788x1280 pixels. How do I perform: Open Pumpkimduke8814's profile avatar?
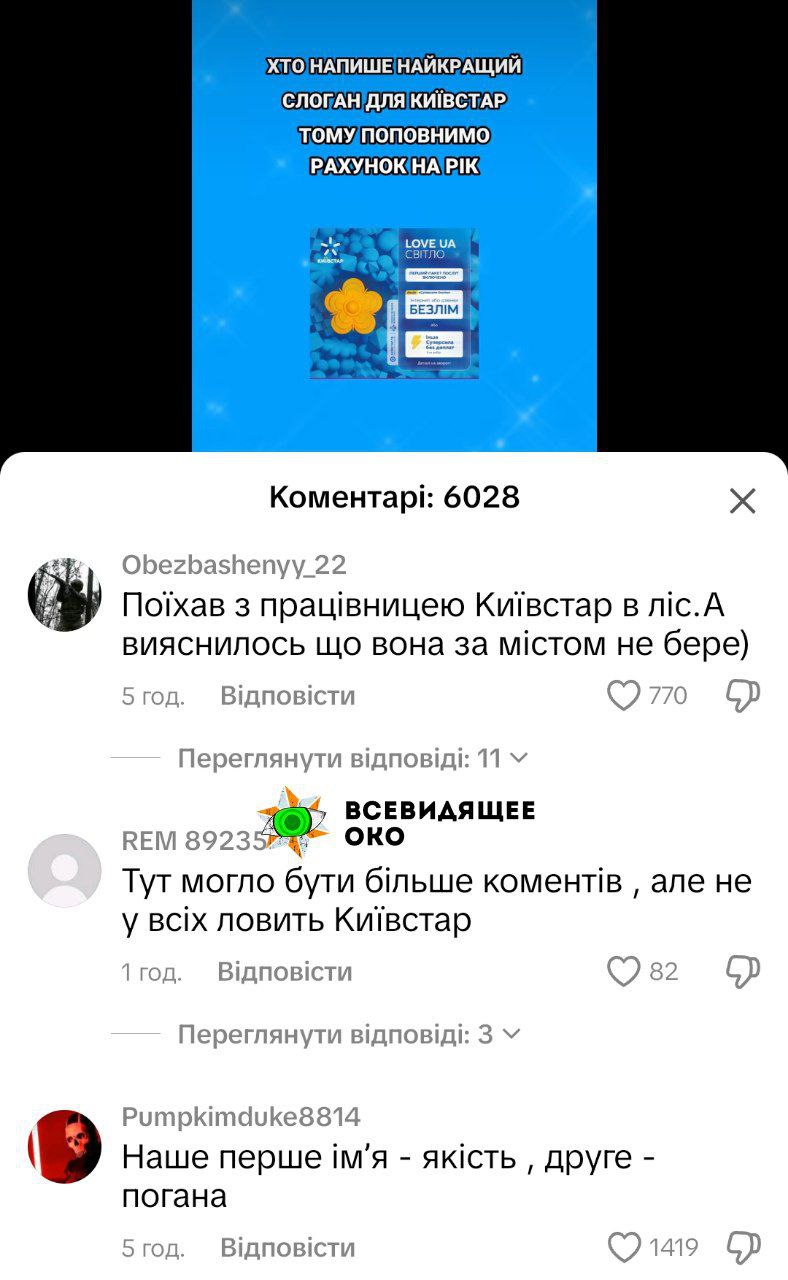click(x=64, y=1146)
